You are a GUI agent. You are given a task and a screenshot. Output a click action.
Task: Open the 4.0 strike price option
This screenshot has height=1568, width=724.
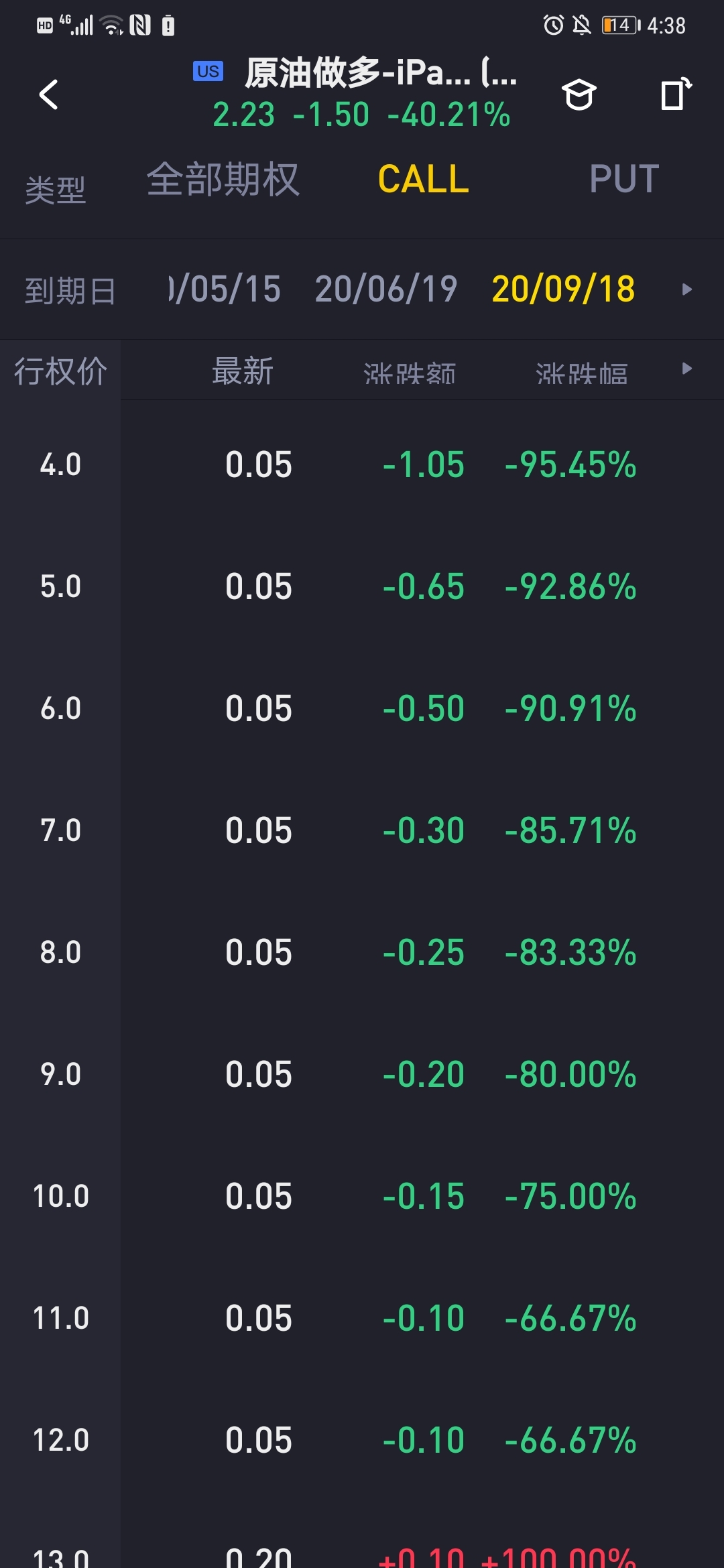point(362,464)
